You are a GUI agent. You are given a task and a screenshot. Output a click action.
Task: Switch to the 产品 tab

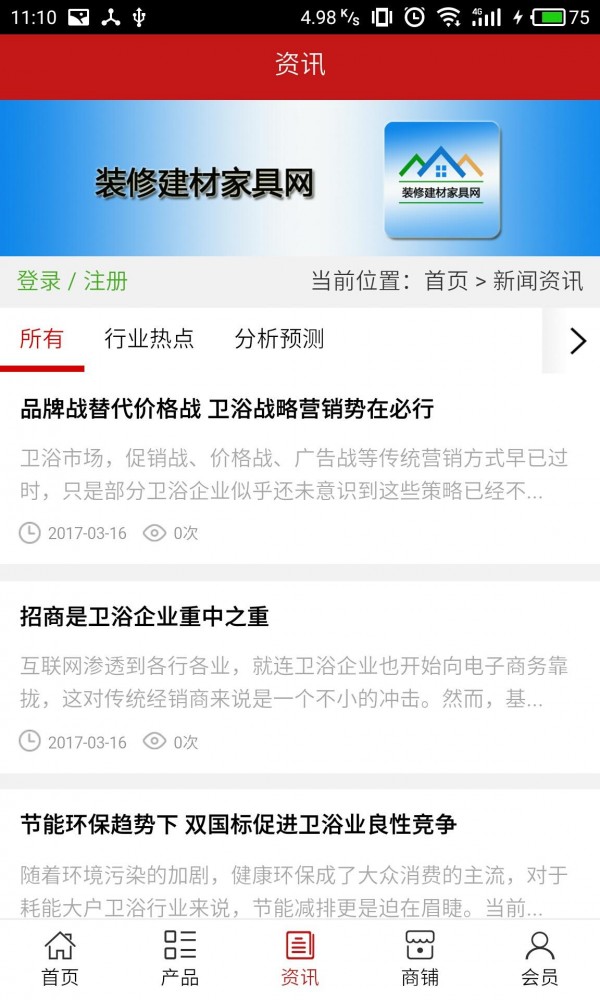[180, 958]
